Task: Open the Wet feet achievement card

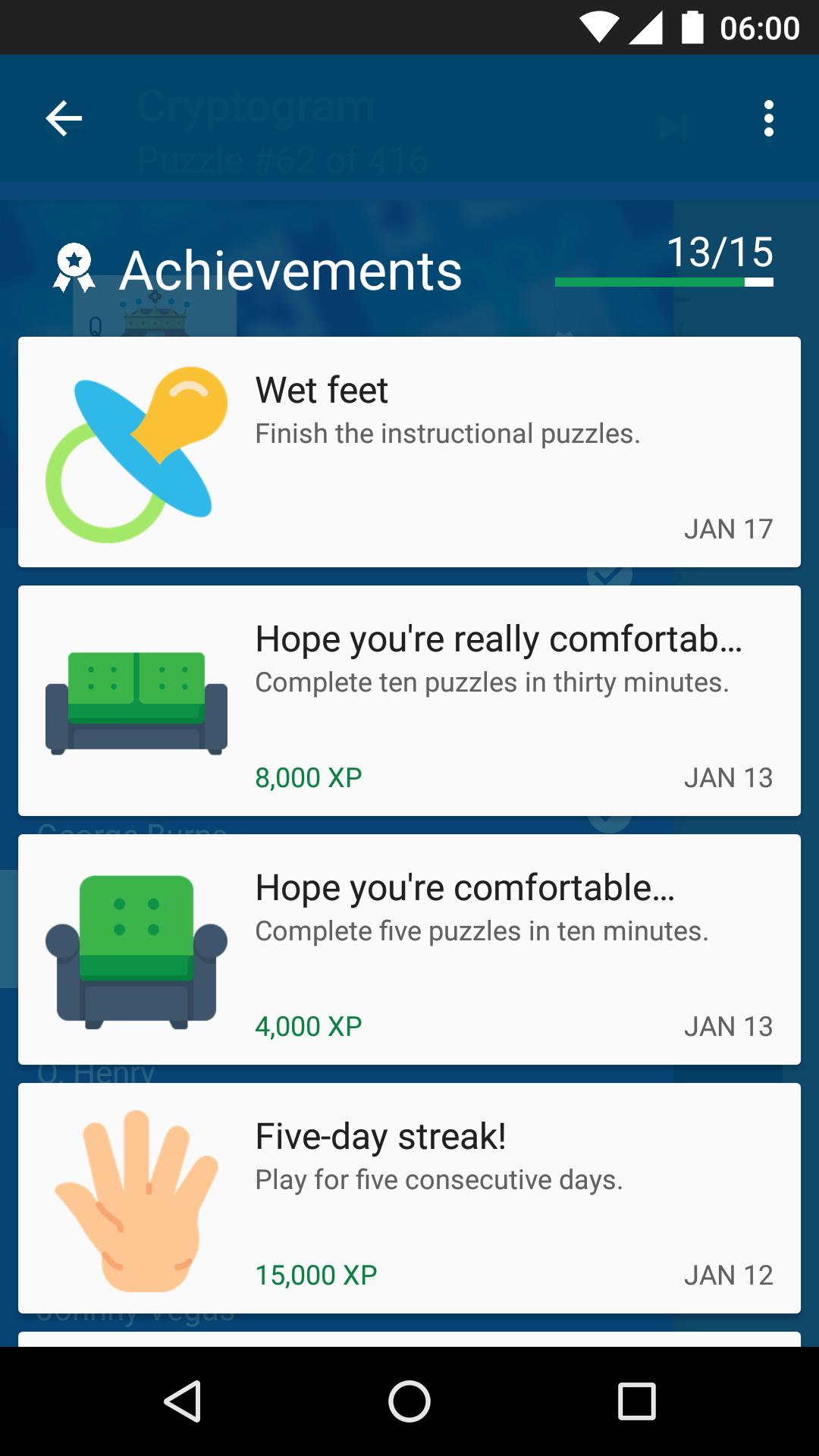Action: 409,452
